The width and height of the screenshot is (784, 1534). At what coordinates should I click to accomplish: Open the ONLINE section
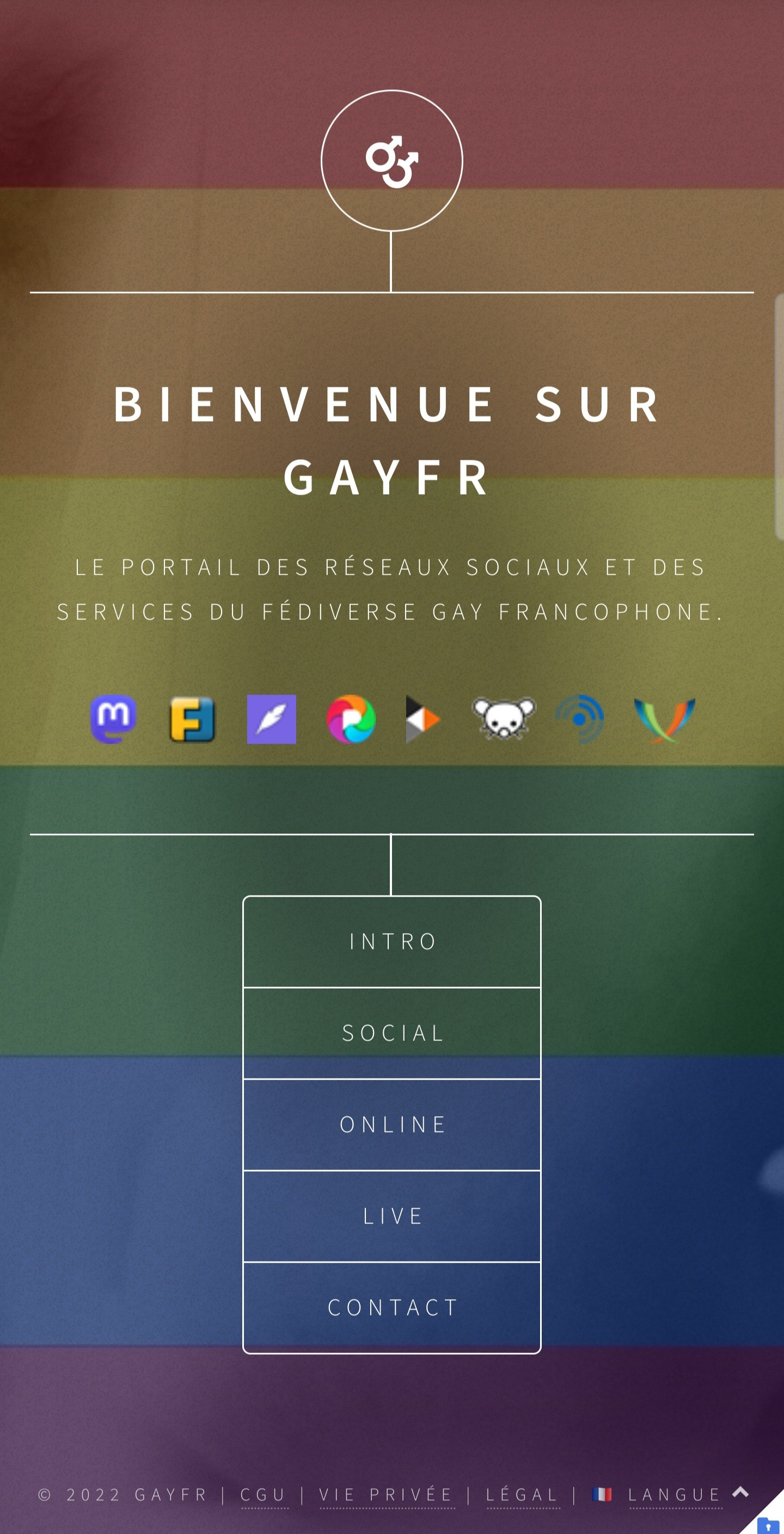point(391,1124)
